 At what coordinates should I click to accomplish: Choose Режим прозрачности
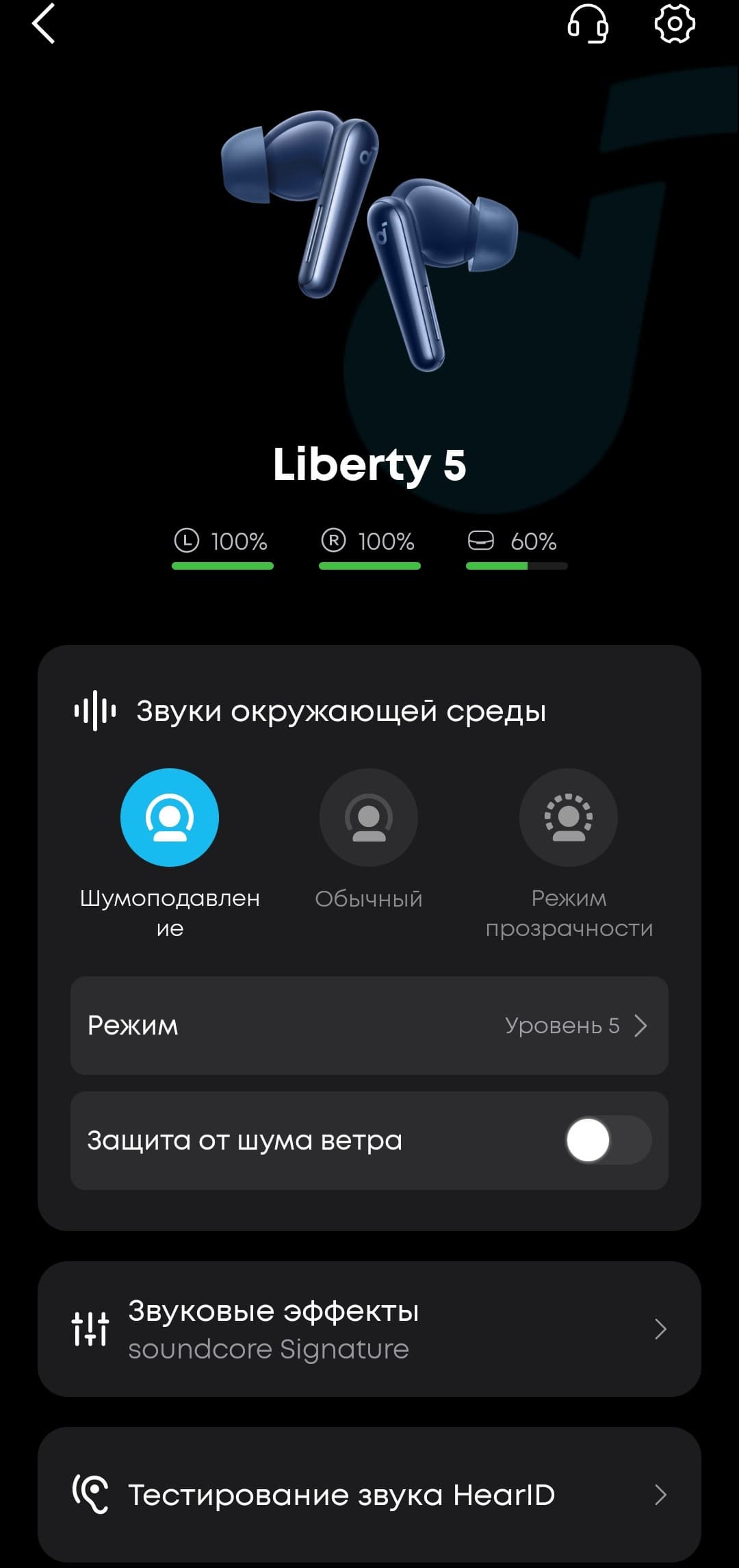pos(569,818)
